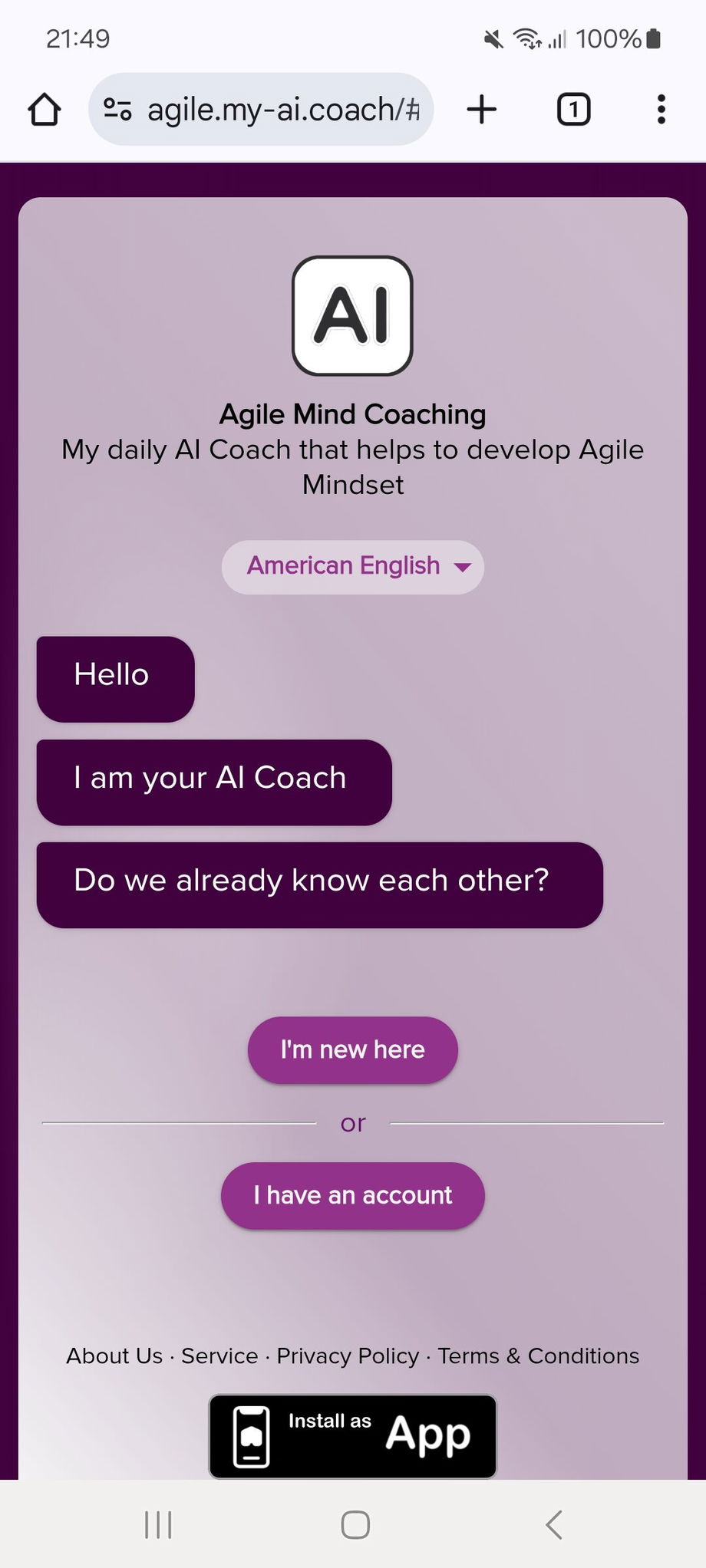Expand the American English language dropdown
Image resolution: width=706 pixels, height=1568 pixels.
click(353, 567)
